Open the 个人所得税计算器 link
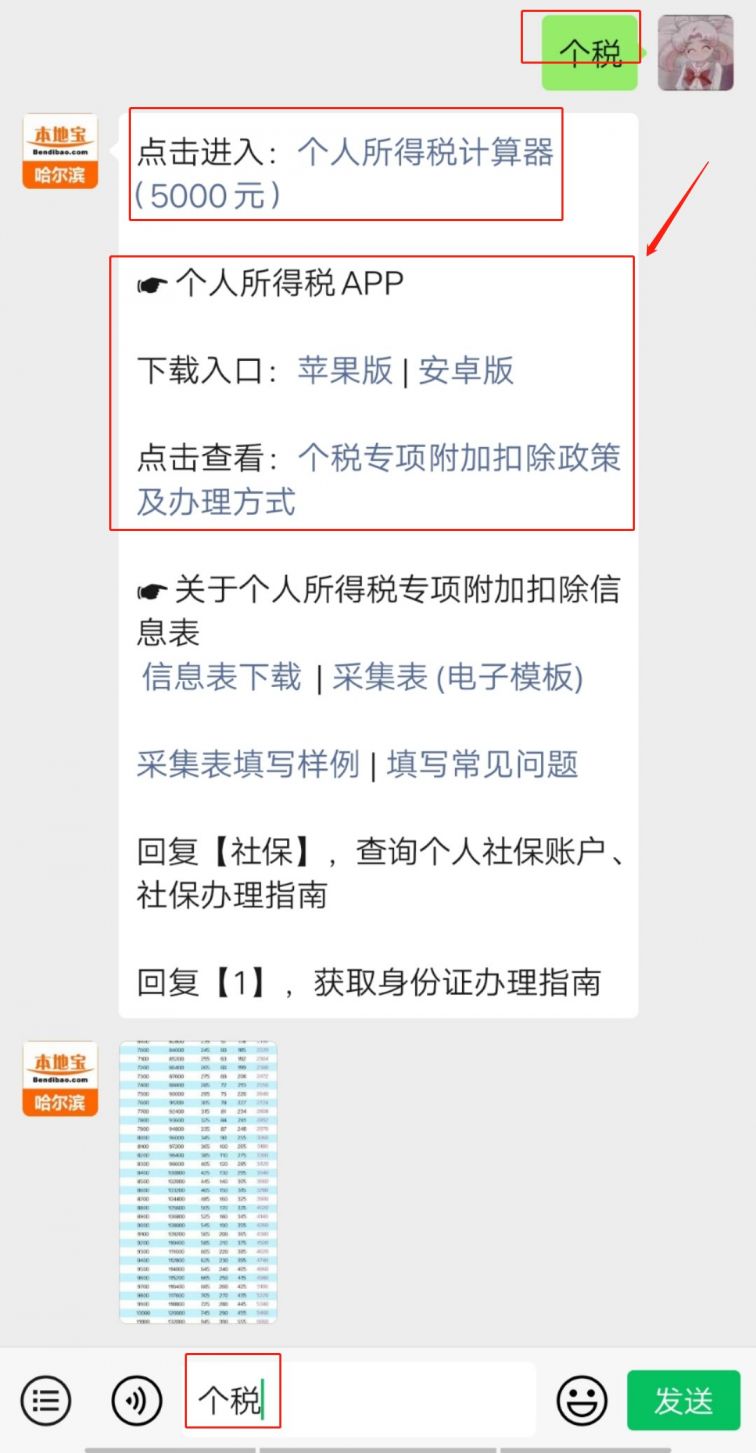The height and width of the screenshot is (1453, 756). point(425,153)
